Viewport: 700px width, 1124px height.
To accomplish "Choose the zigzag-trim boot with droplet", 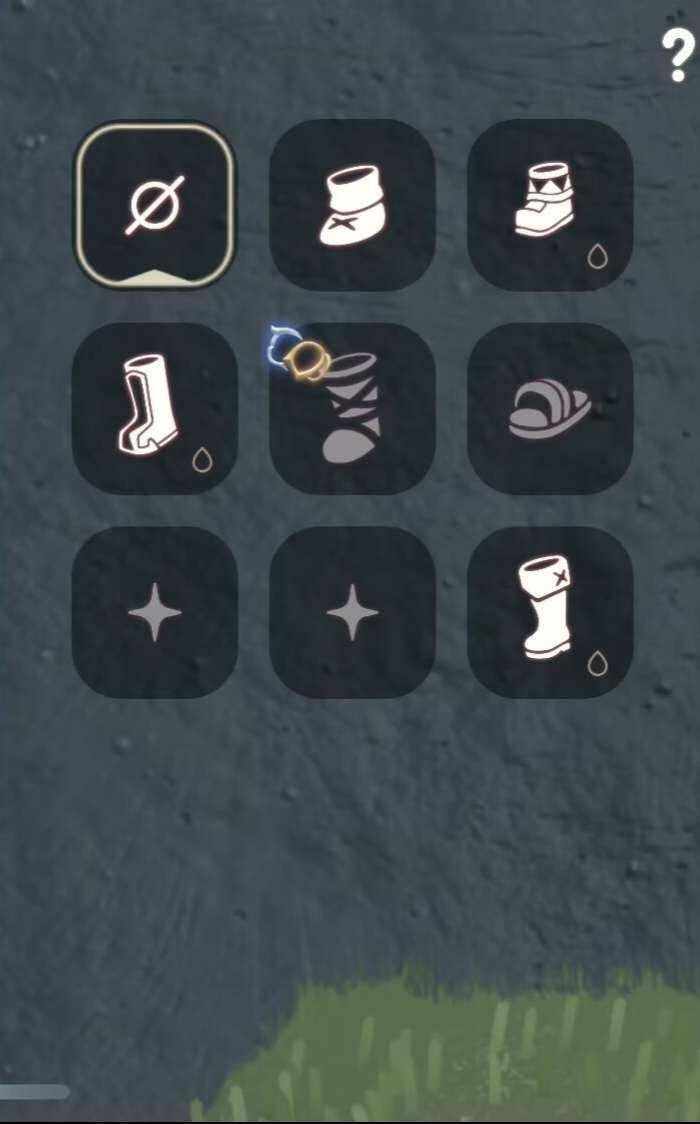I will [549, 205].
